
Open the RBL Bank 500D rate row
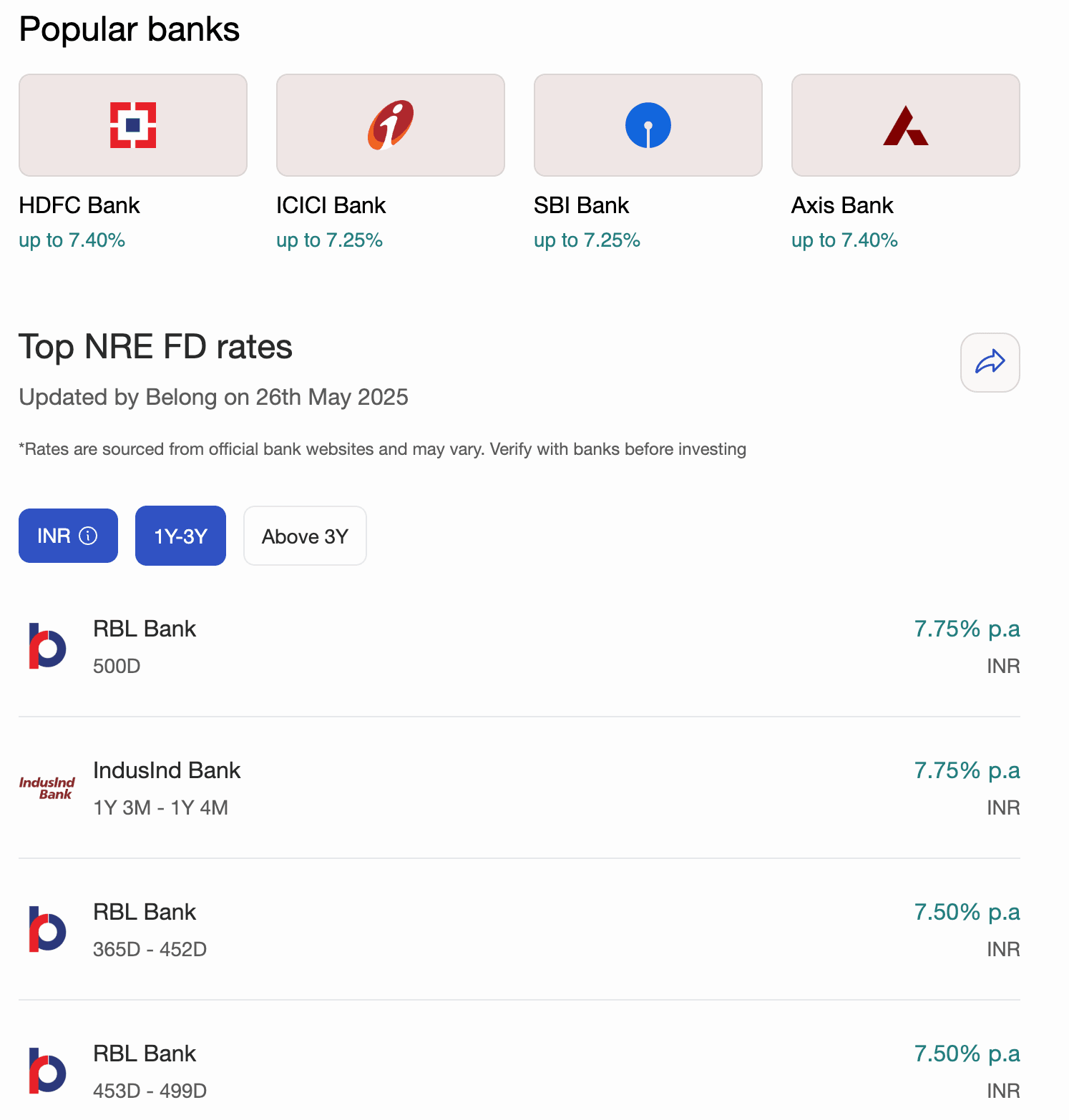coord(519,646)
